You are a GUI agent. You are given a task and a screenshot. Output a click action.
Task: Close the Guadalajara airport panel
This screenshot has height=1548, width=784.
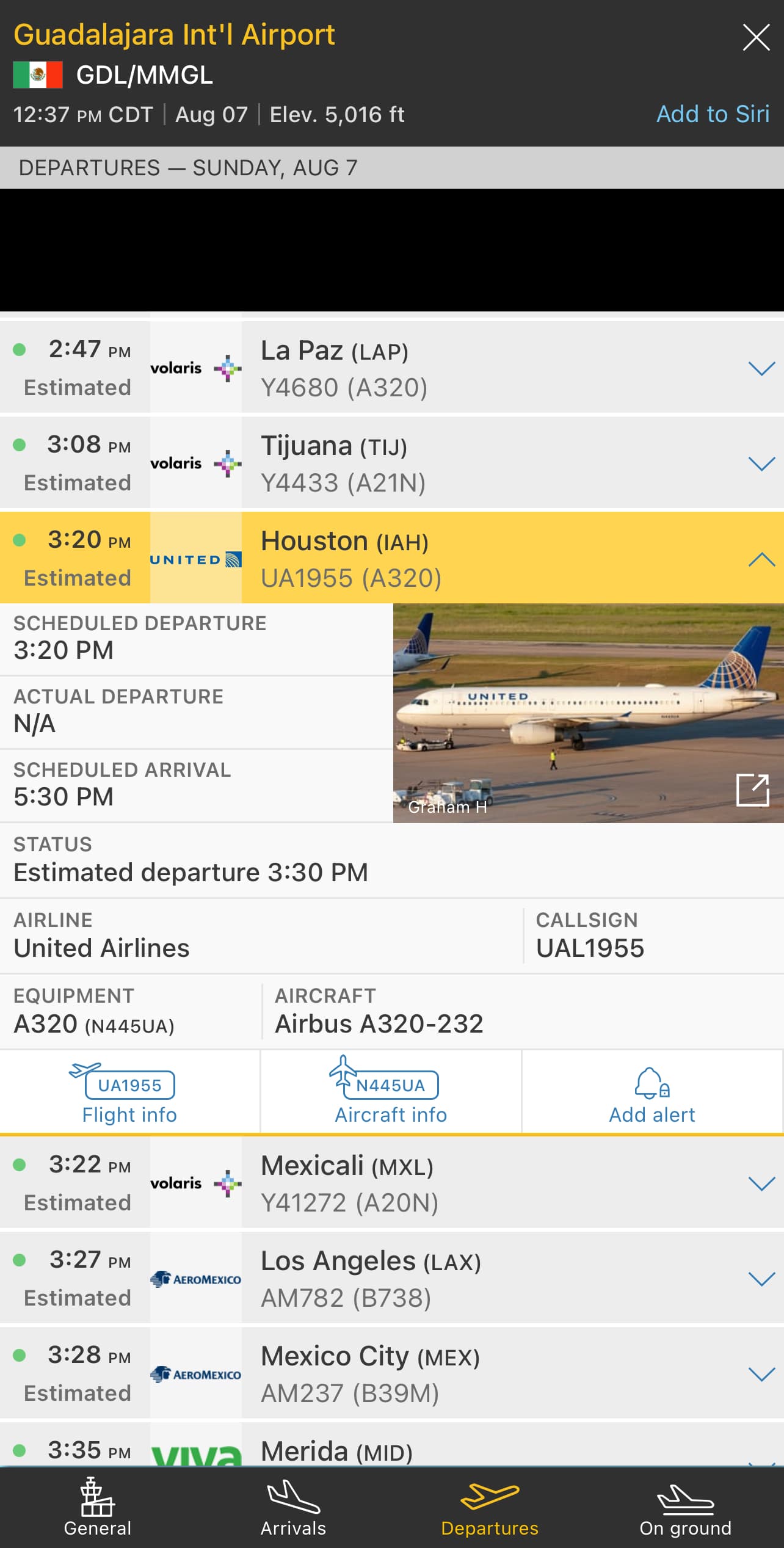pyautogui.click(x=755, y=37)
